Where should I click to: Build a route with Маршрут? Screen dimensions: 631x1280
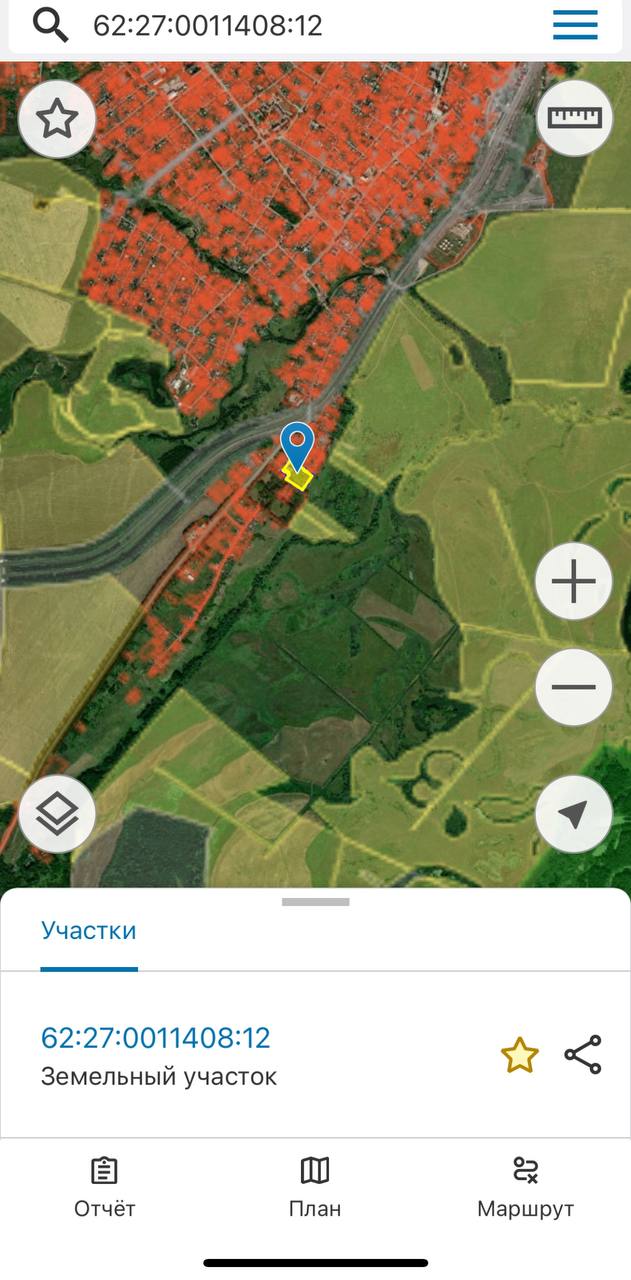coord(526,1188)
